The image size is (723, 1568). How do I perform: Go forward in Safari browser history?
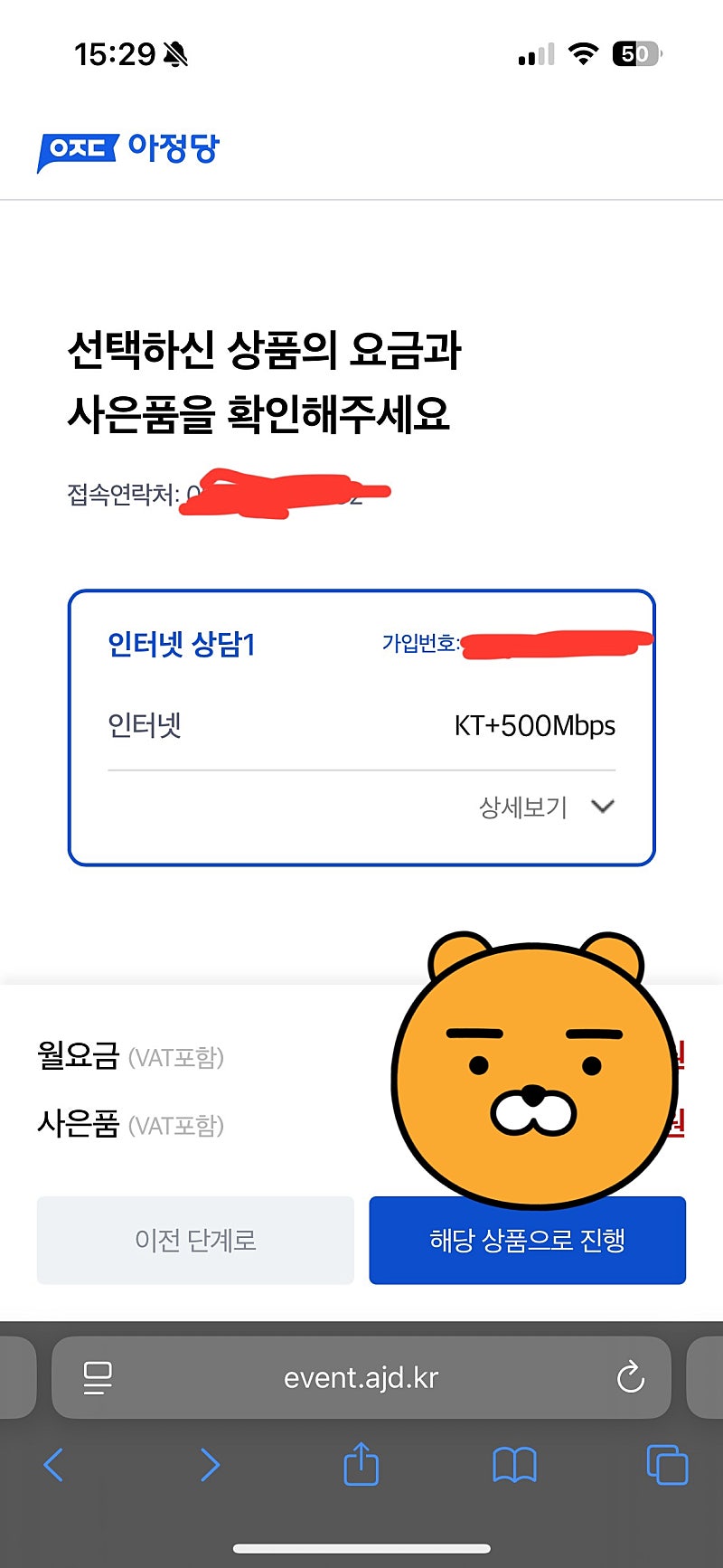[x=210, y=1464]
